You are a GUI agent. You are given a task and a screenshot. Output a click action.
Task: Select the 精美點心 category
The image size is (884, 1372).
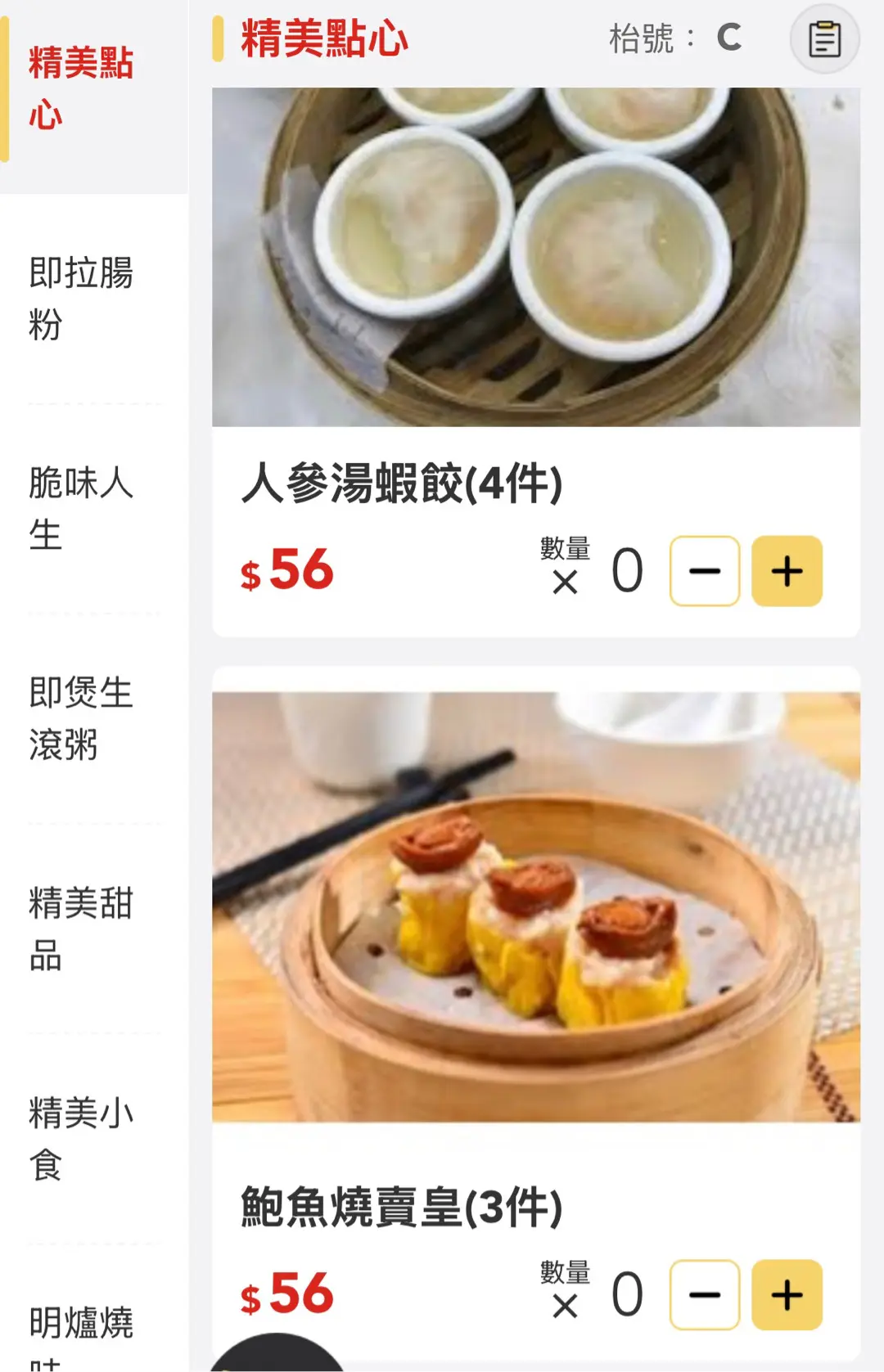click(x=81, y=88)
